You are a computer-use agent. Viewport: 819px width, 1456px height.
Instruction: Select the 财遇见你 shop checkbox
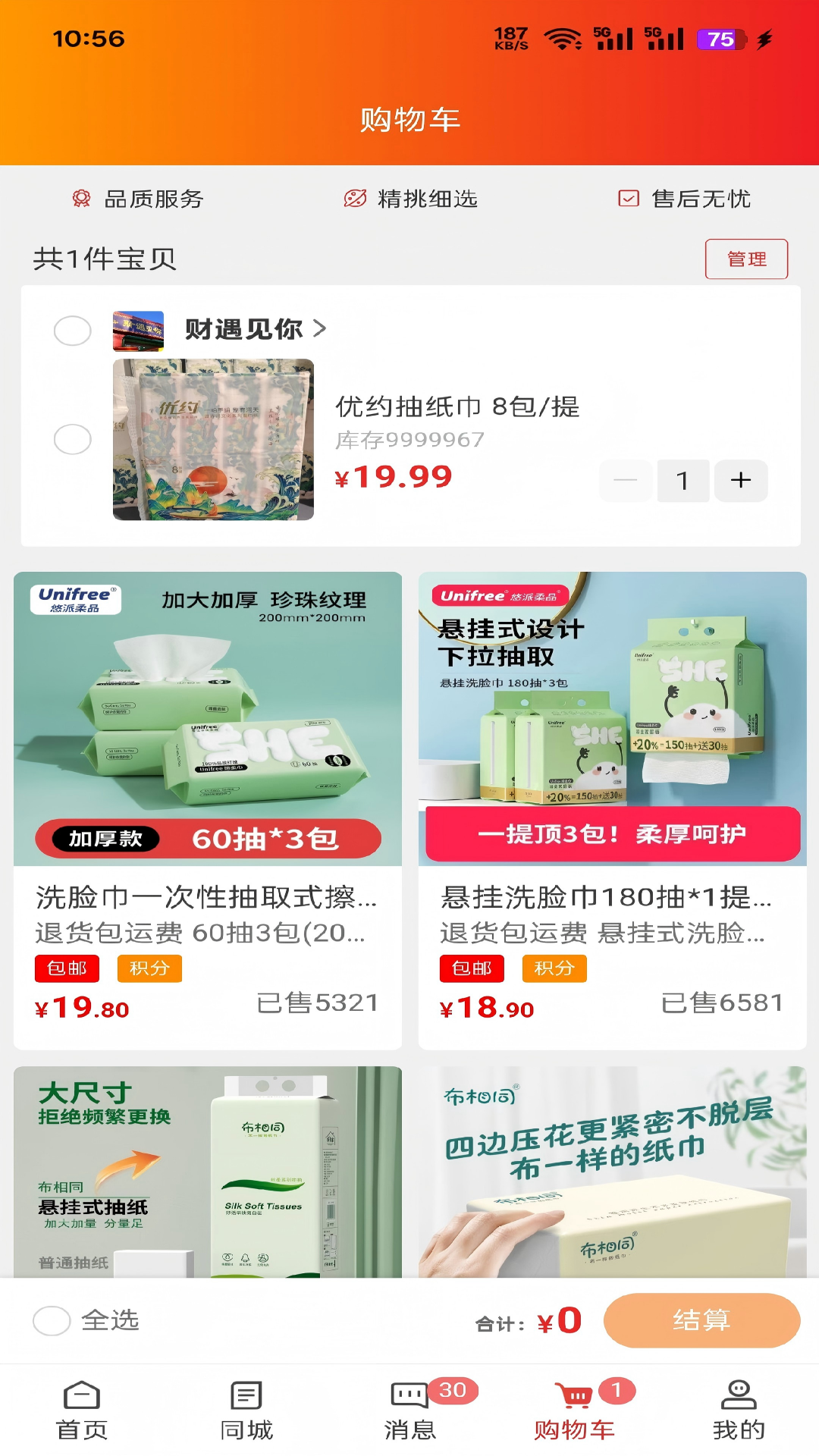coord(73,331)
